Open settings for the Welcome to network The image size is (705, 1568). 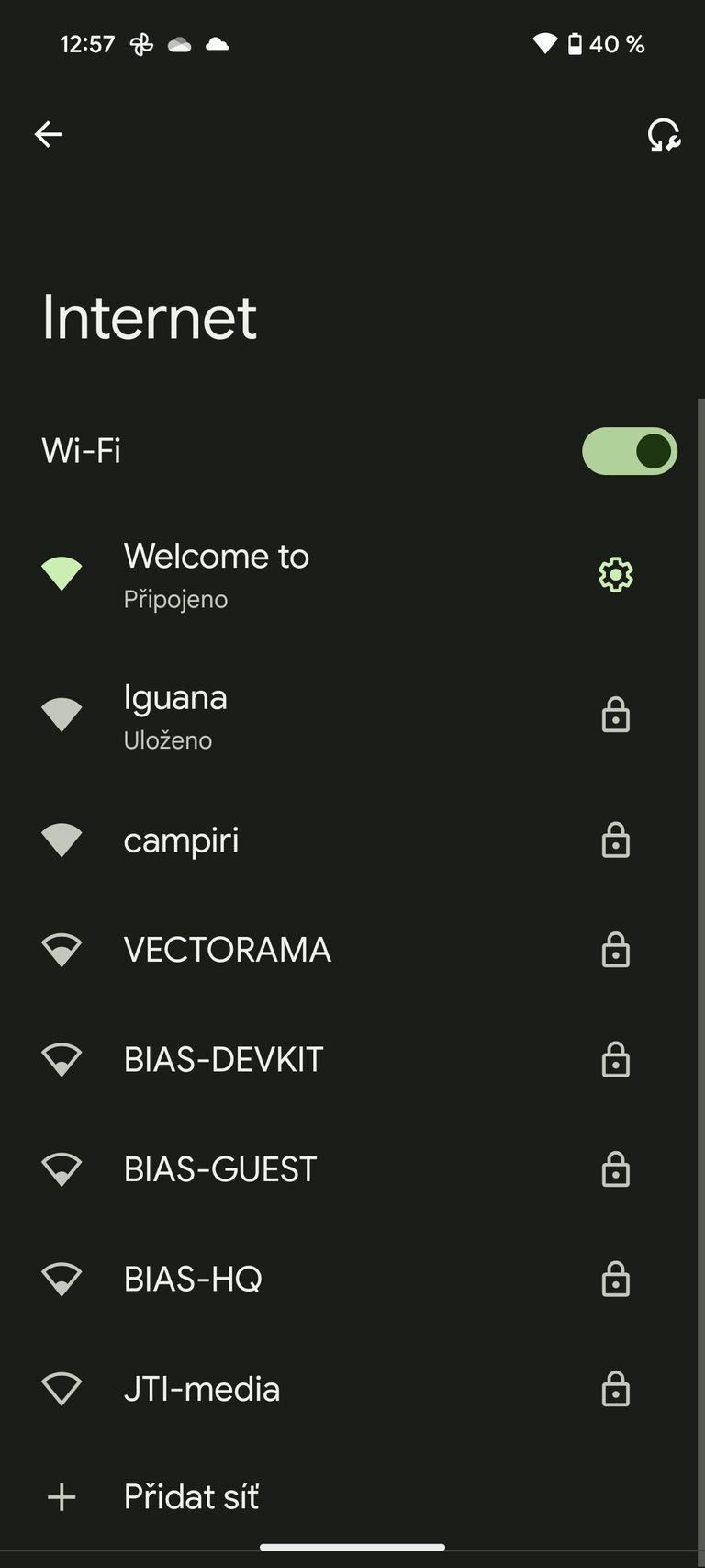[614, 574]
